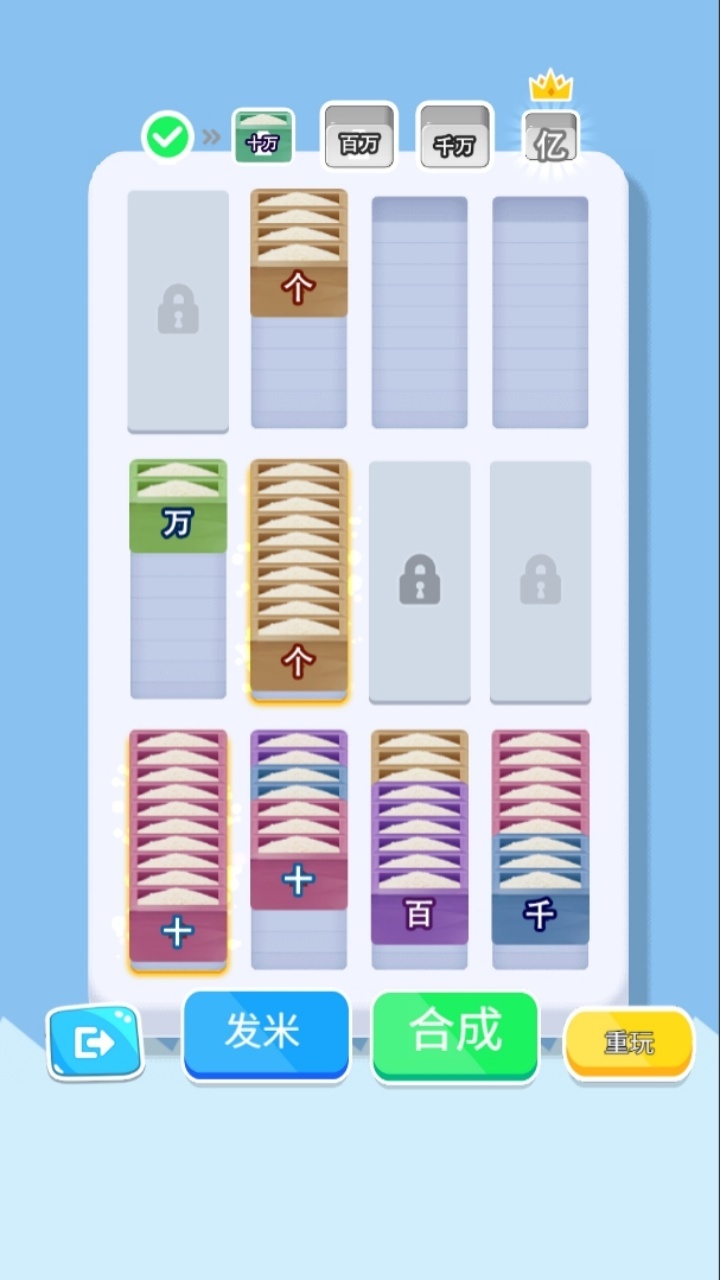Select the purple 百 rice stack
This screenshot has height=1280, width=720.
click(x=419, y=840)
